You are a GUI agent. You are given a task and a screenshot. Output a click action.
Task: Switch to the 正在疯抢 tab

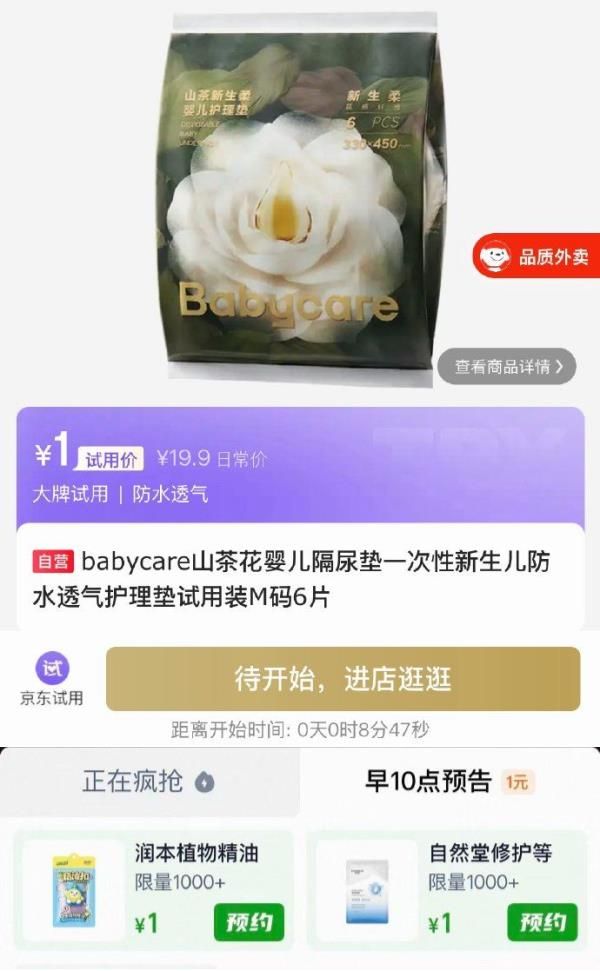pyautogui.click(x=149, y=782)
